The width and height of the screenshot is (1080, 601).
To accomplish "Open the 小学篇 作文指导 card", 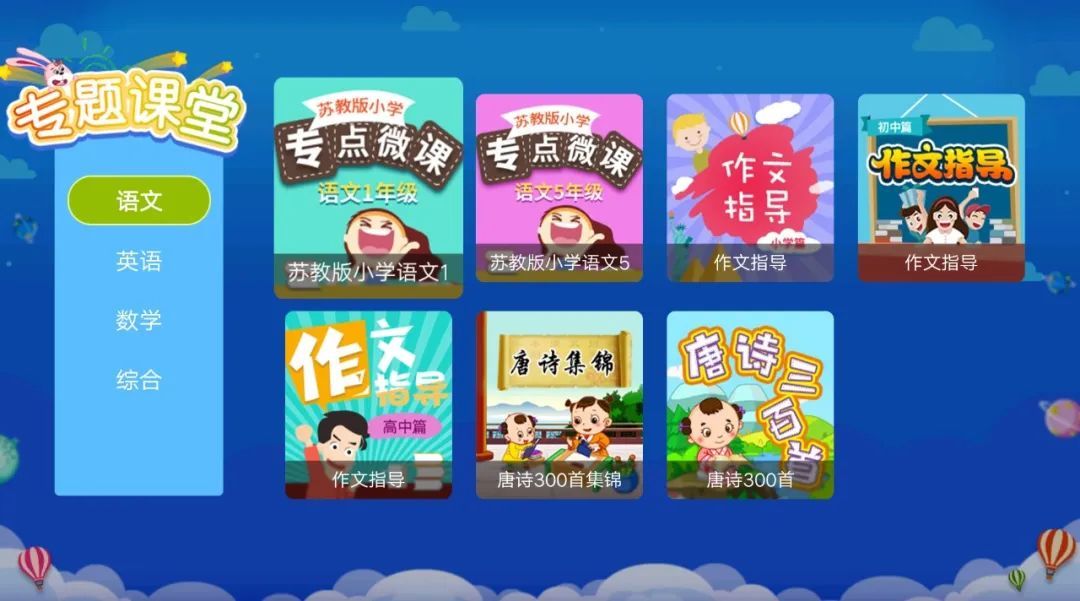I will click(750, 187).
